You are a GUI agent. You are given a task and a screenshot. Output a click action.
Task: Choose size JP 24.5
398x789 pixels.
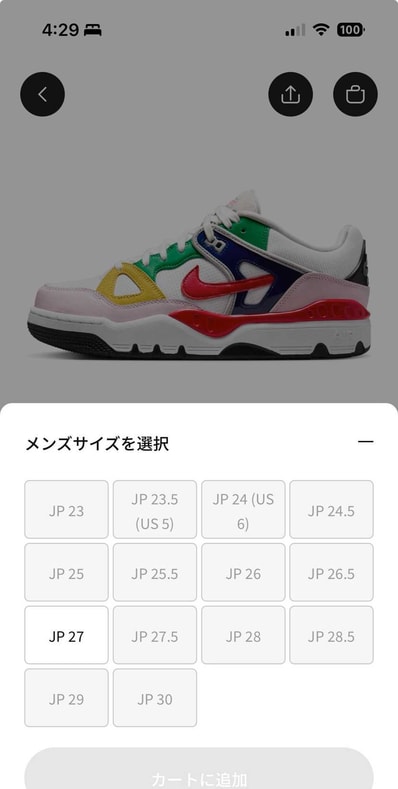pyautogui.click(x=332, y=510)
